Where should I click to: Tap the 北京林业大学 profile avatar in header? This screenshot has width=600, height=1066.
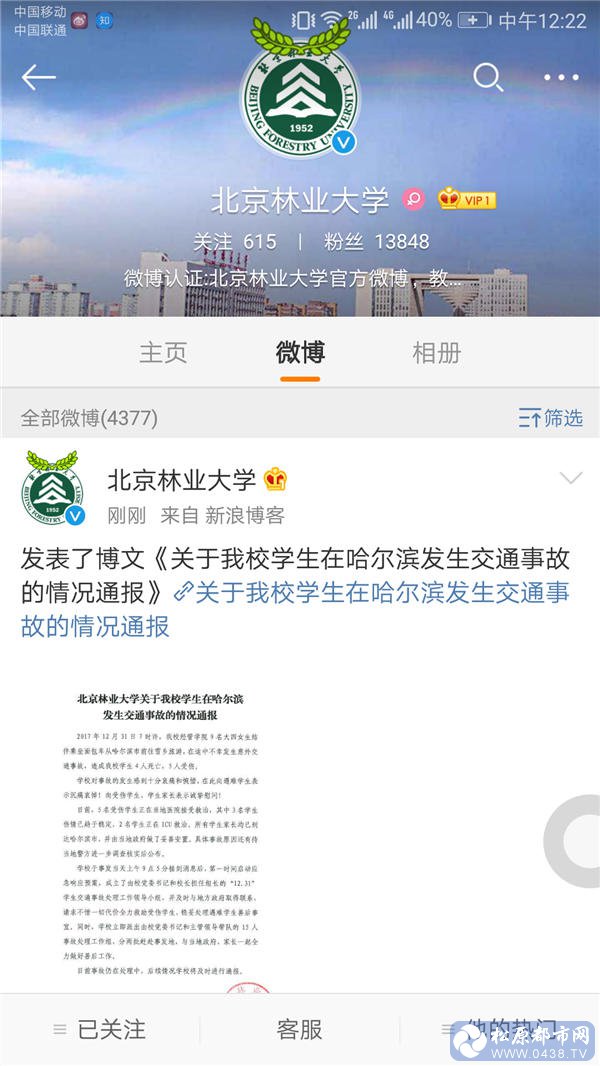click(x=300, y=95)
